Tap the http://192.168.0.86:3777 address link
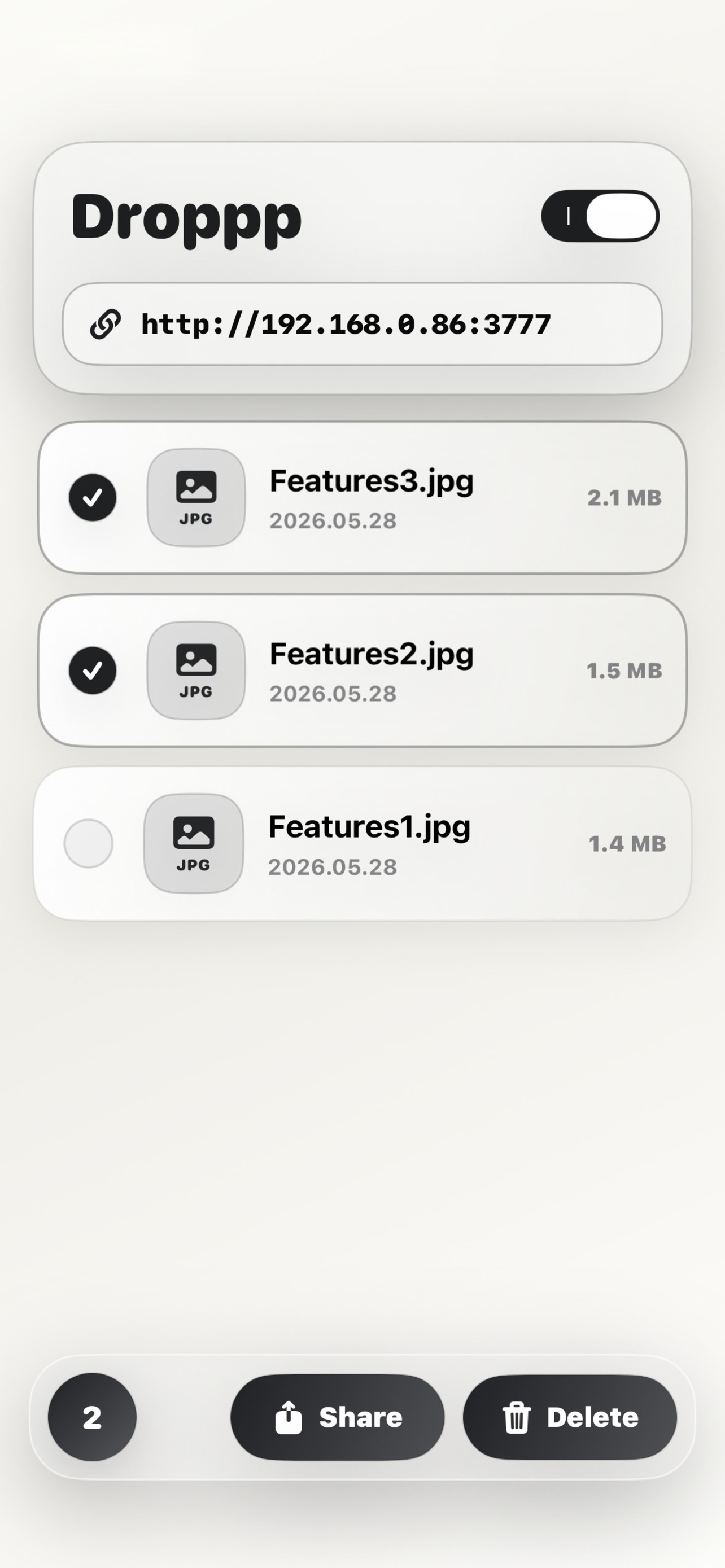The width and height of the screenshot is (725, 1568). 362,324
